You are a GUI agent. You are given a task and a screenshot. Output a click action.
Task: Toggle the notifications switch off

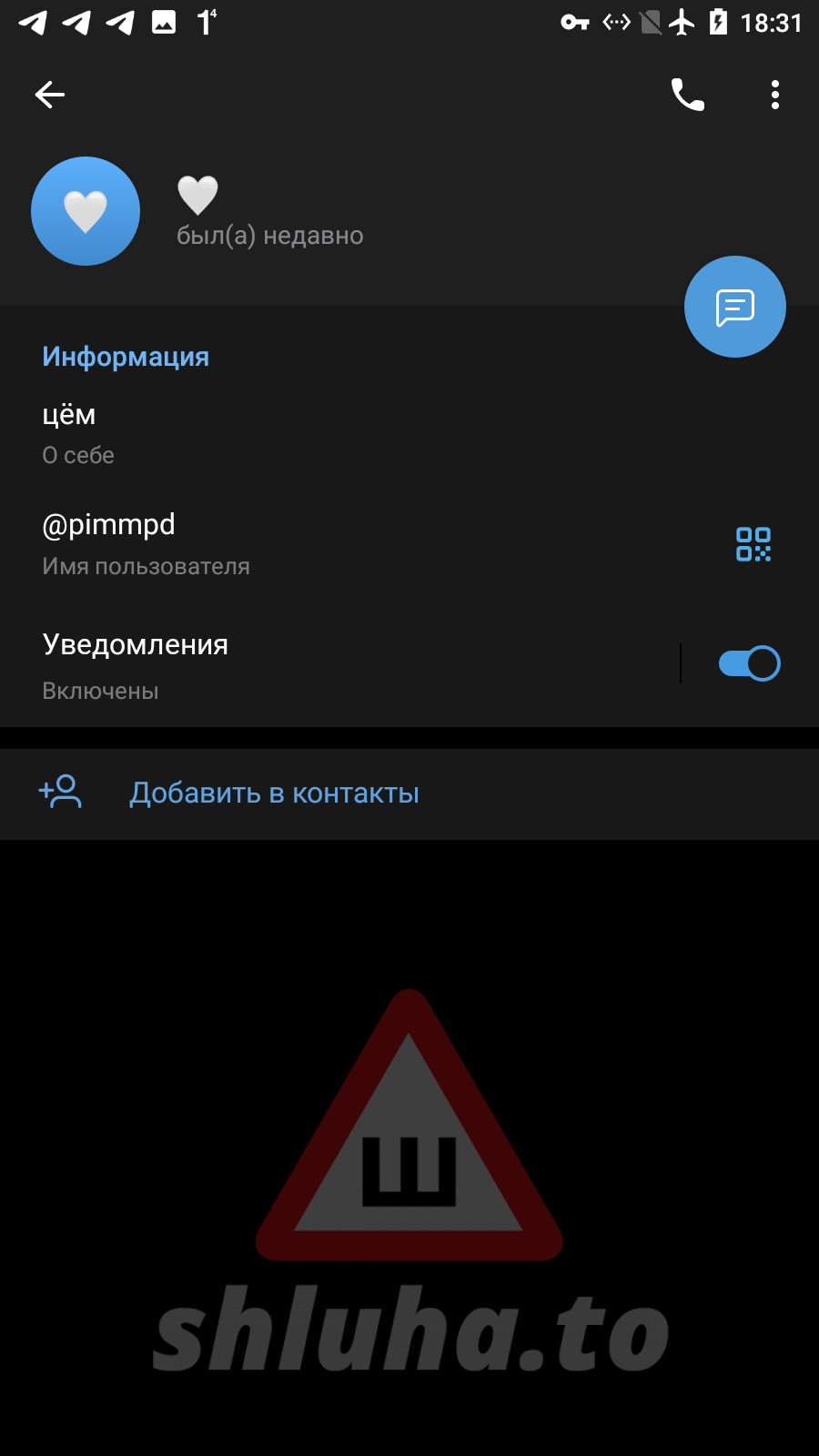point(749,663)
